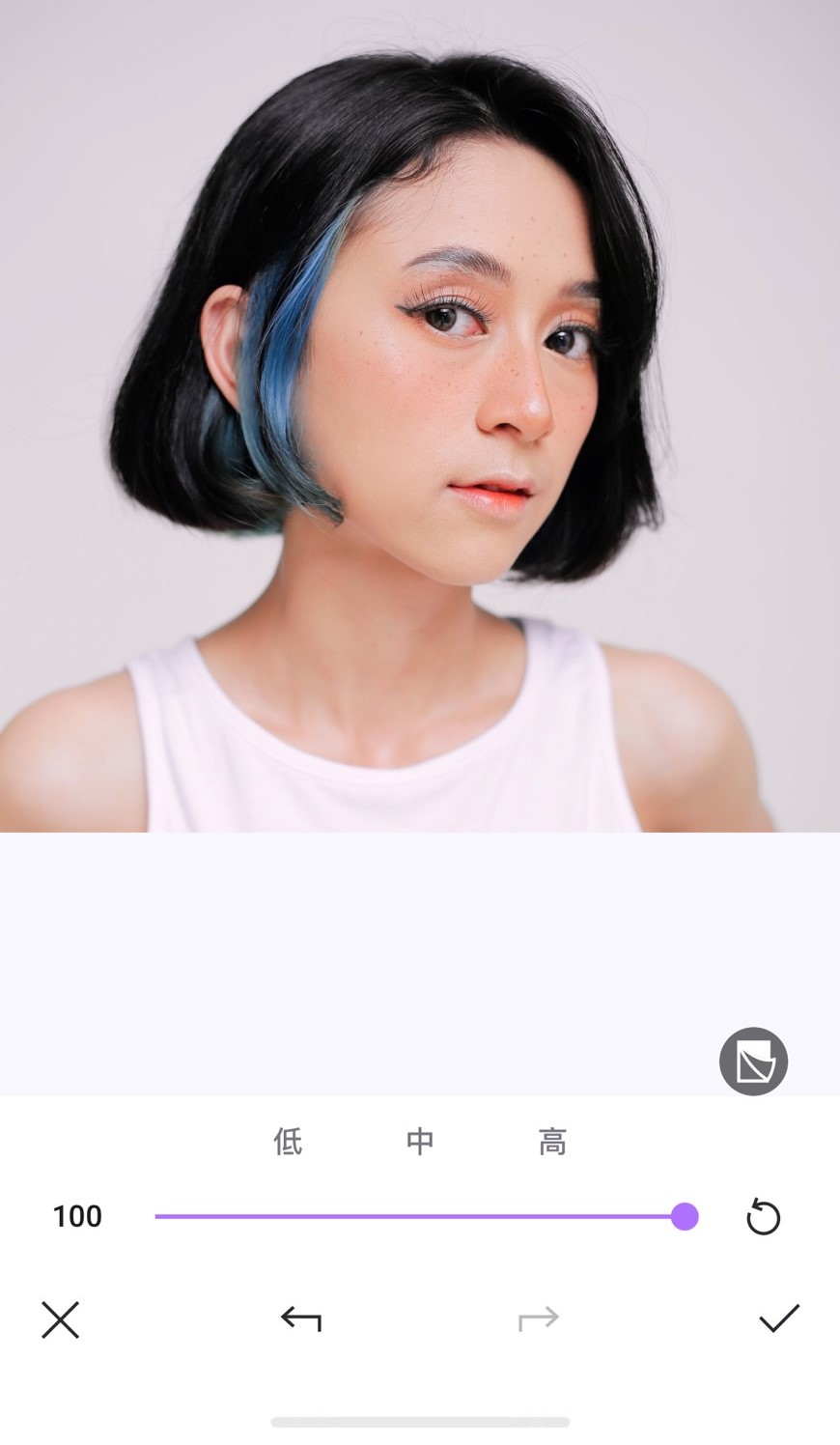This screenshot has width=840, height=1445.
Task: Cancel the edit with the X icon
Action: tap(60, 1319)
